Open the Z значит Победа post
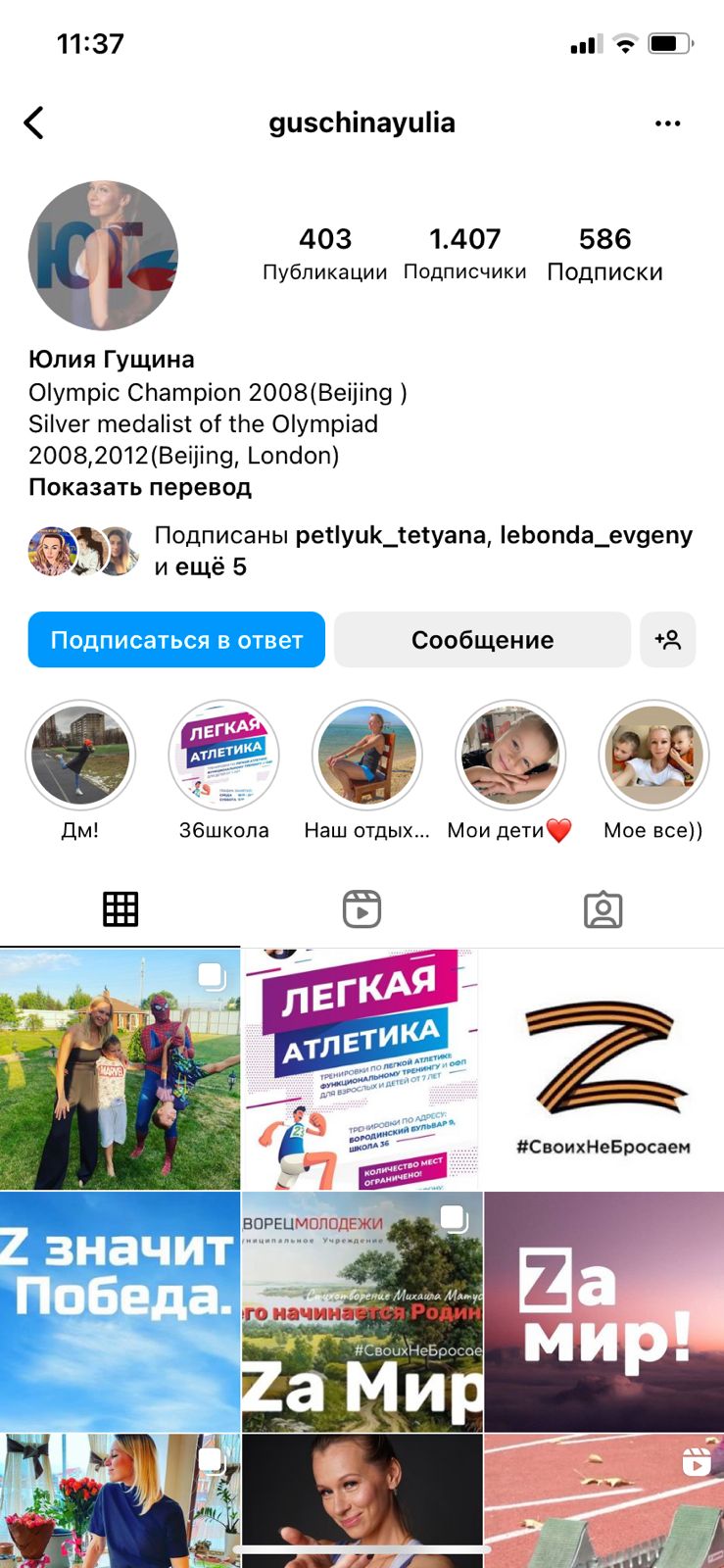This screenshot has width=724, height=1568. click(120, 1311)
